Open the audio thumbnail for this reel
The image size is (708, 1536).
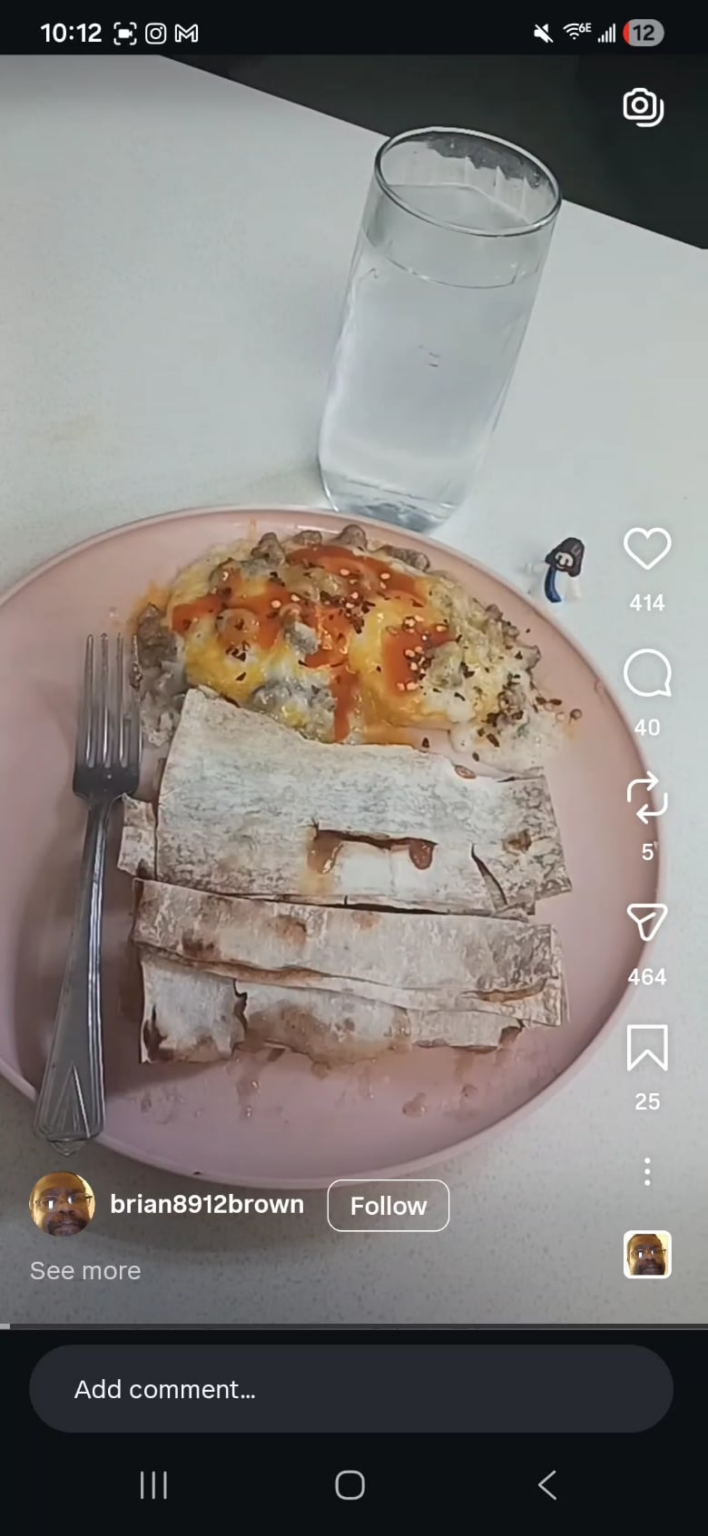coord(647,1254)
